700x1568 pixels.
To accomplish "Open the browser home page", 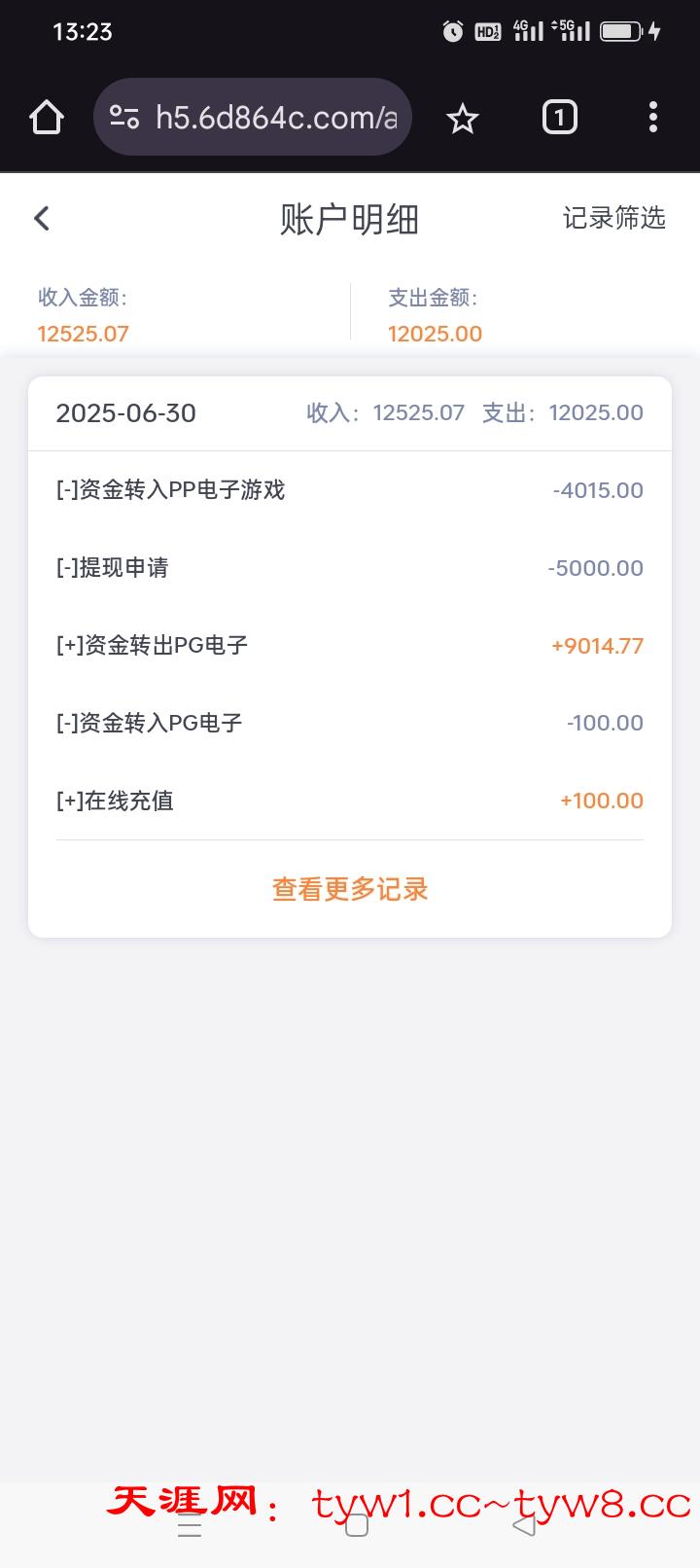I will [x=47, y=118].
